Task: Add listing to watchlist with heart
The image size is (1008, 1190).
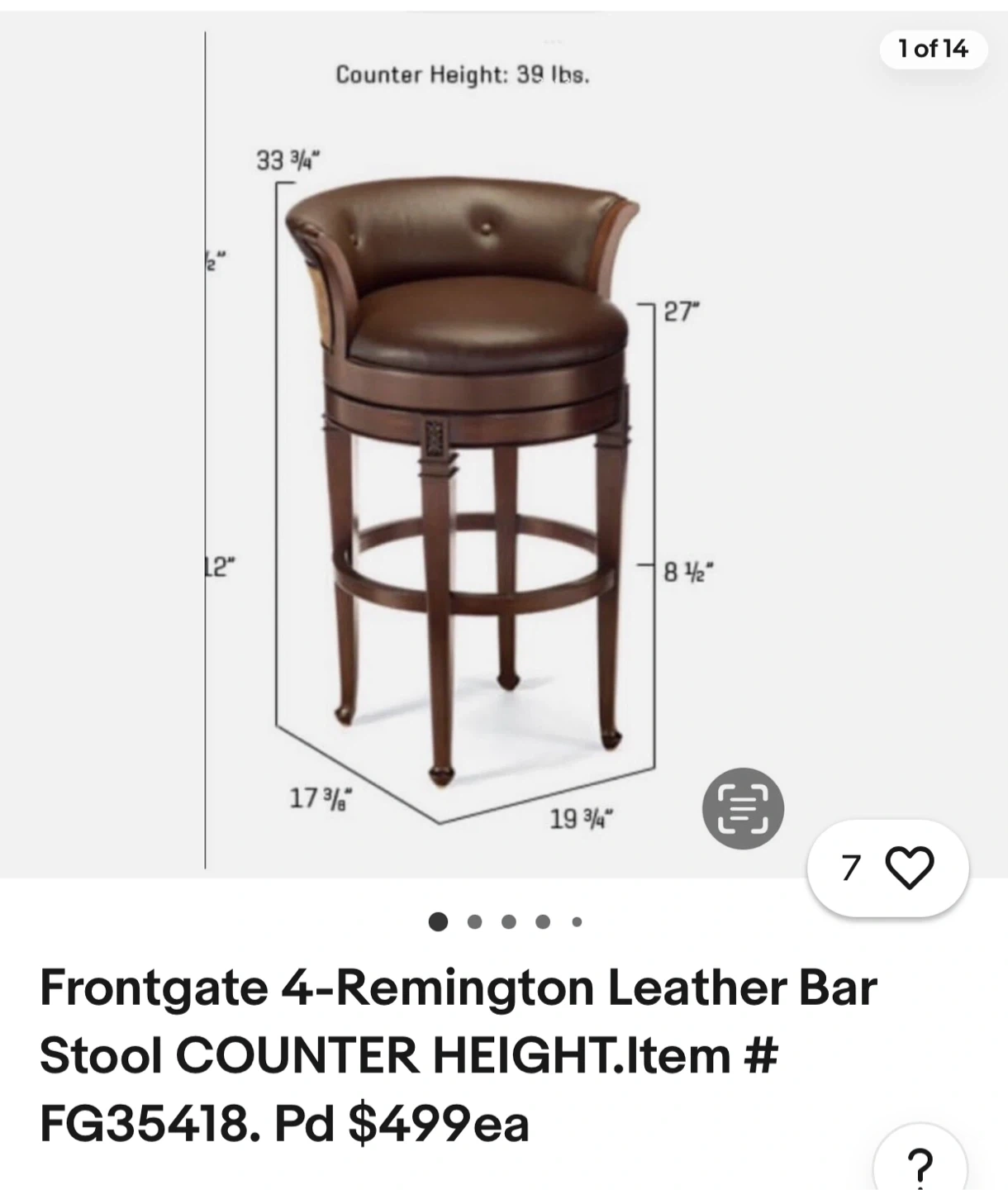Action: pos(909,869)
